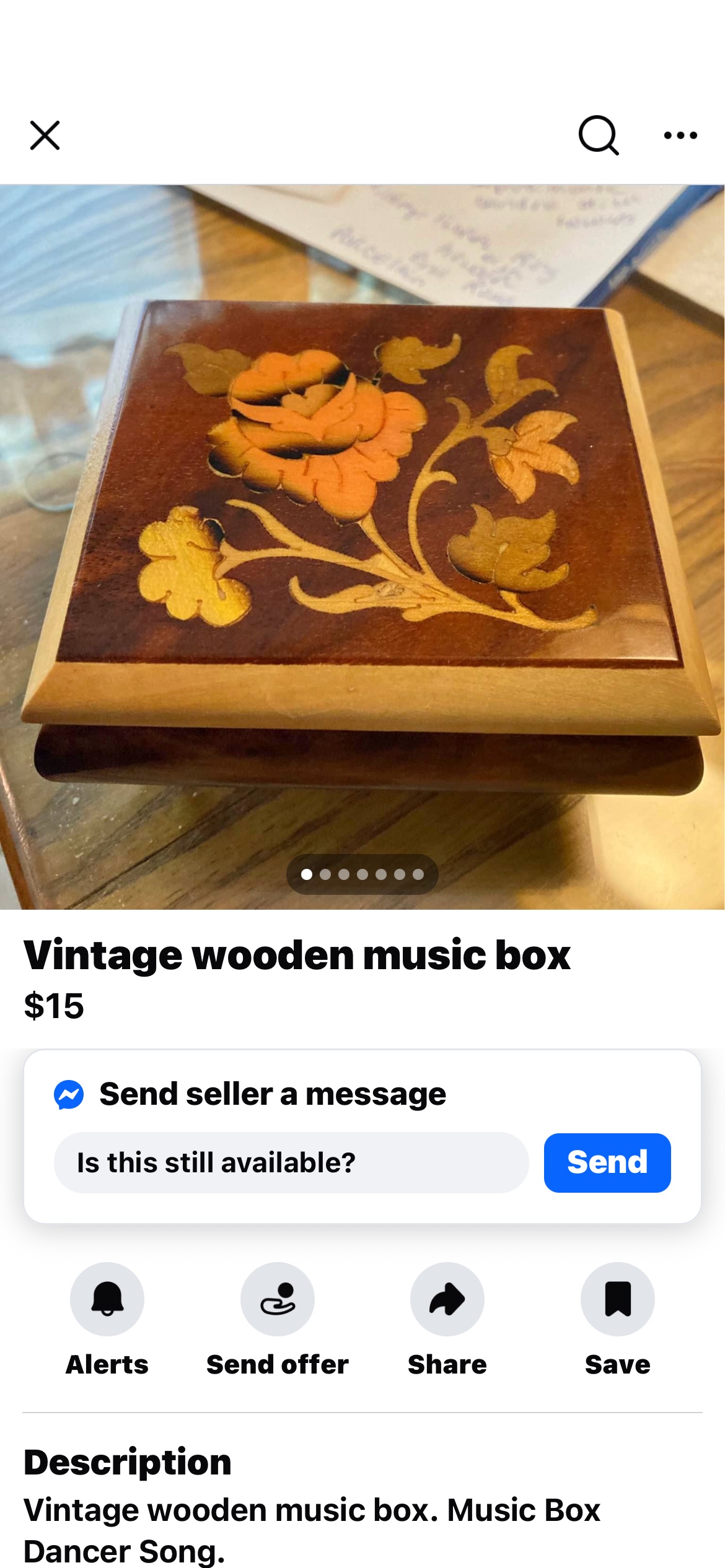The width and height of the screenshot is (725, 1568).
Task: Tap the Share arrow icon
Action: (447, 1299)
